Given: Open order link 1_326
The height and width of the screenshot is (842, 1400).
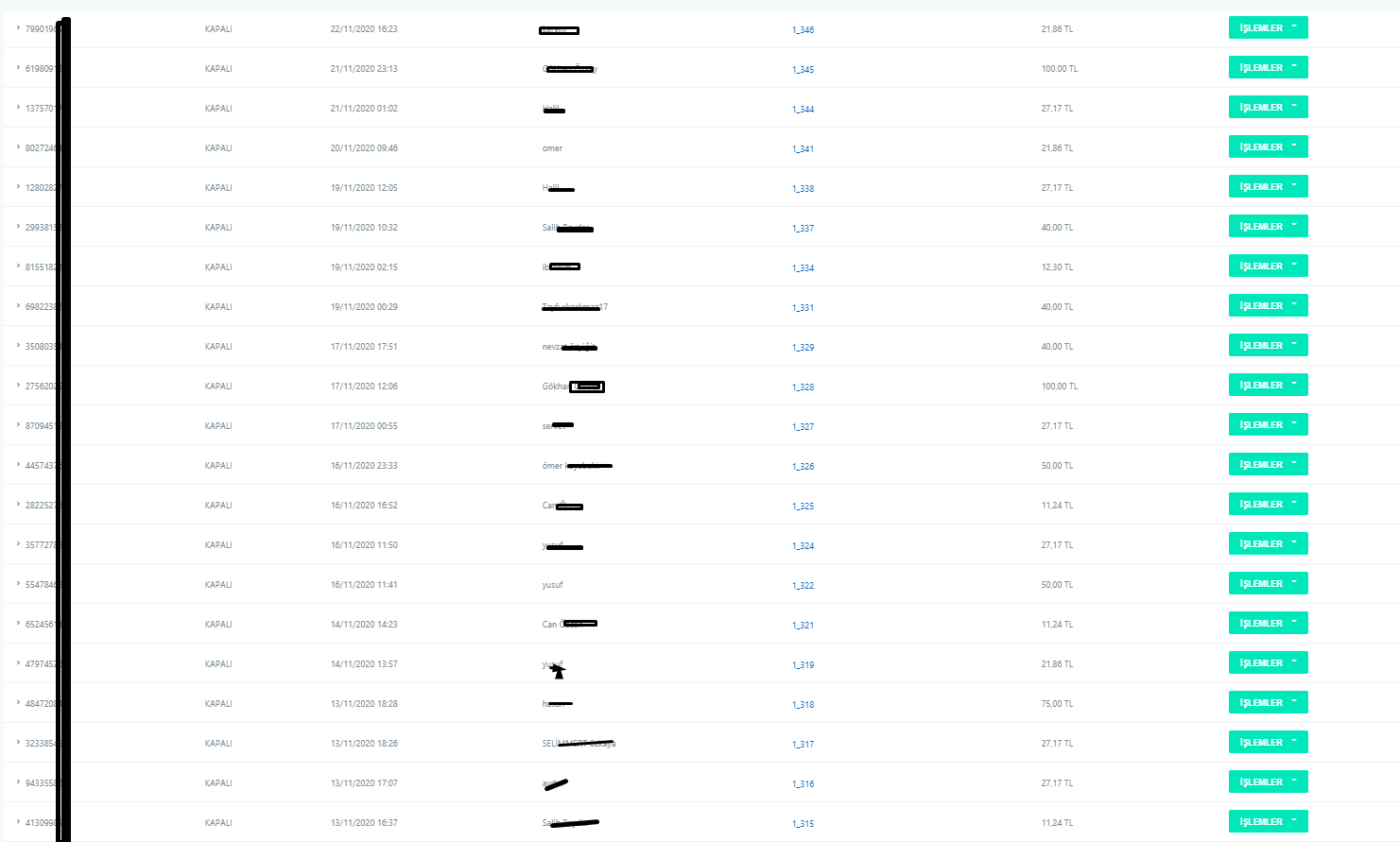Looking at the screenshot, I should (803, 466).
